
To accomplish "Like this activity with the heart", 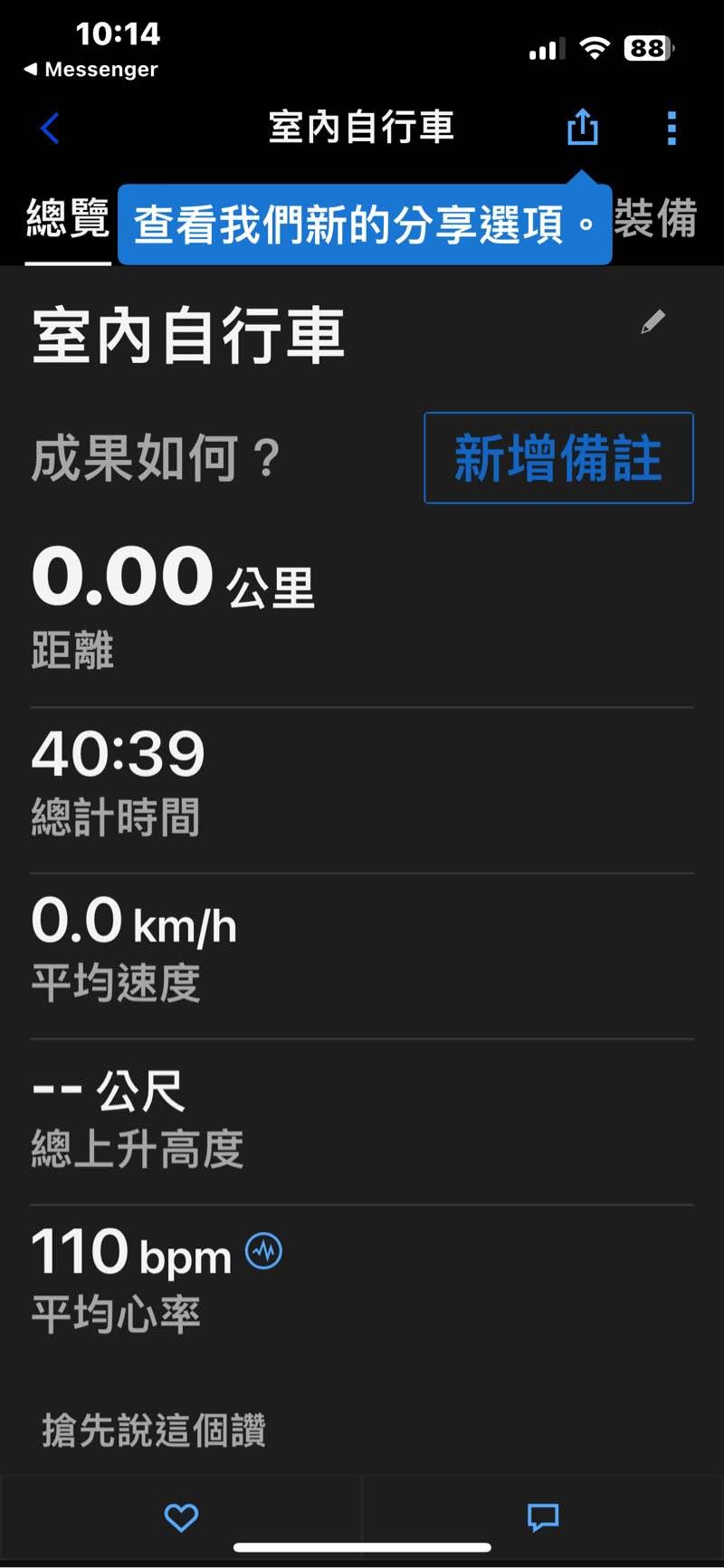I will pos(181,1517).
